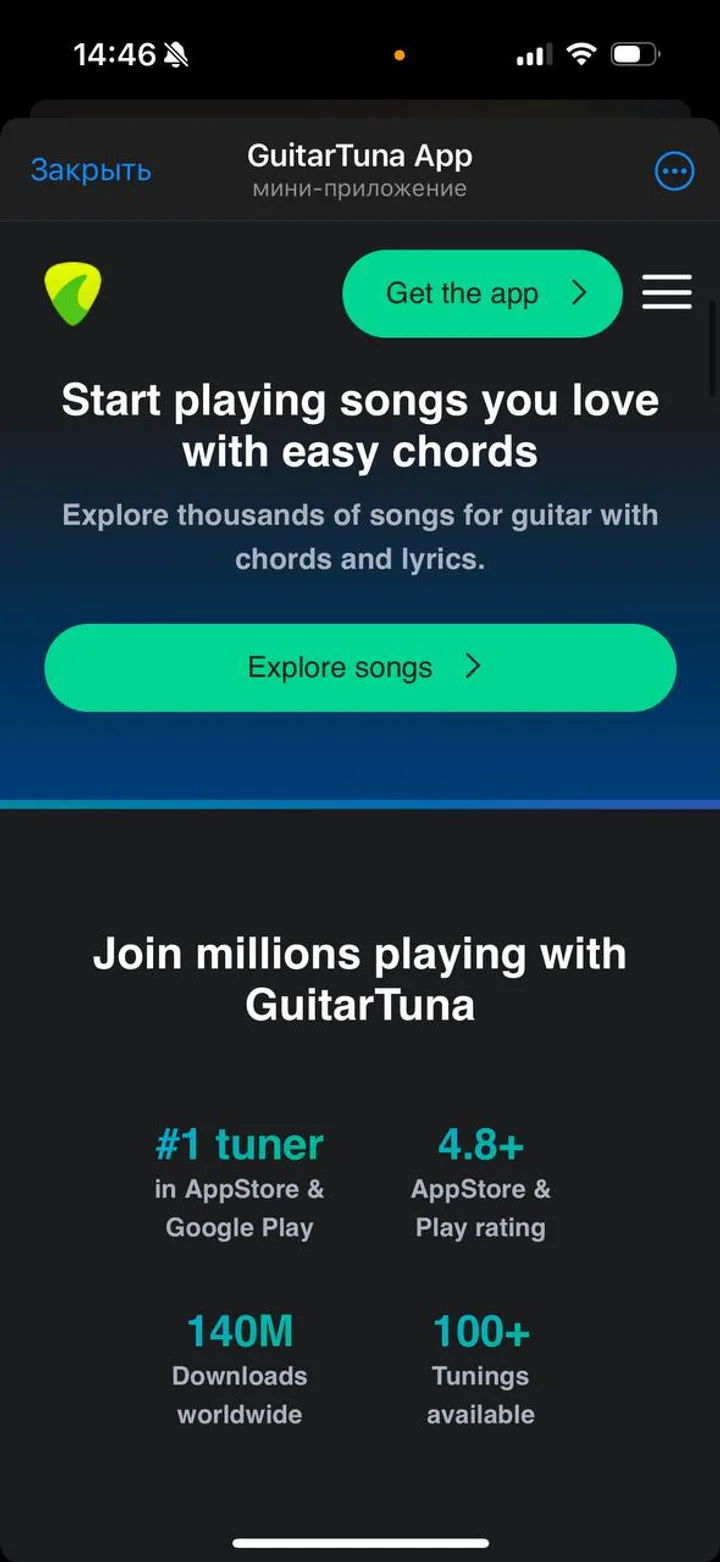Image resolution: width=720 pixels, height=1562 pixels.
Task: Open the mini-app options via ellipsis icon
Action: pos(675,170)
